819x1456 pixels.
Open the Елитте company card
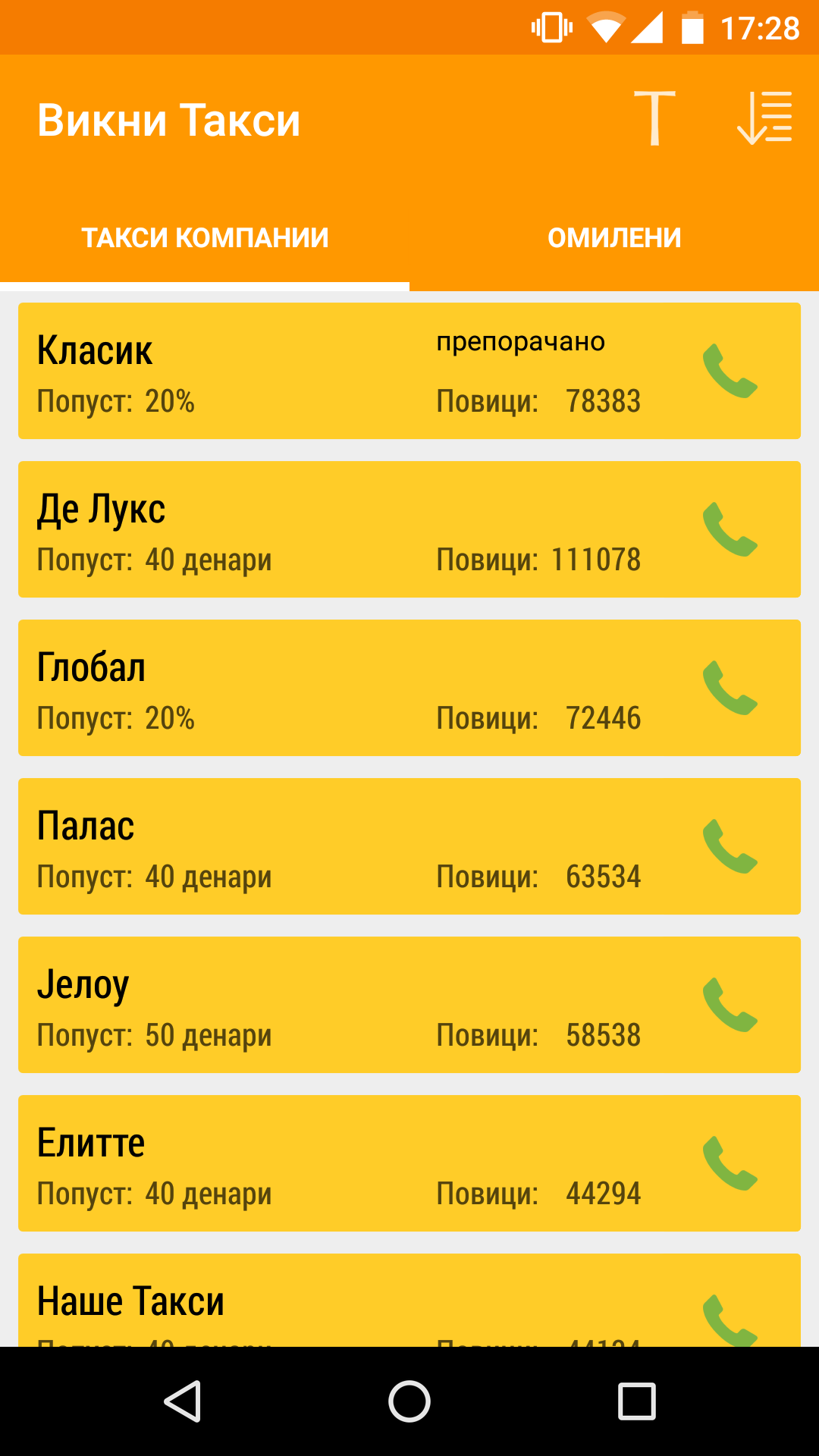(409, 1163)
